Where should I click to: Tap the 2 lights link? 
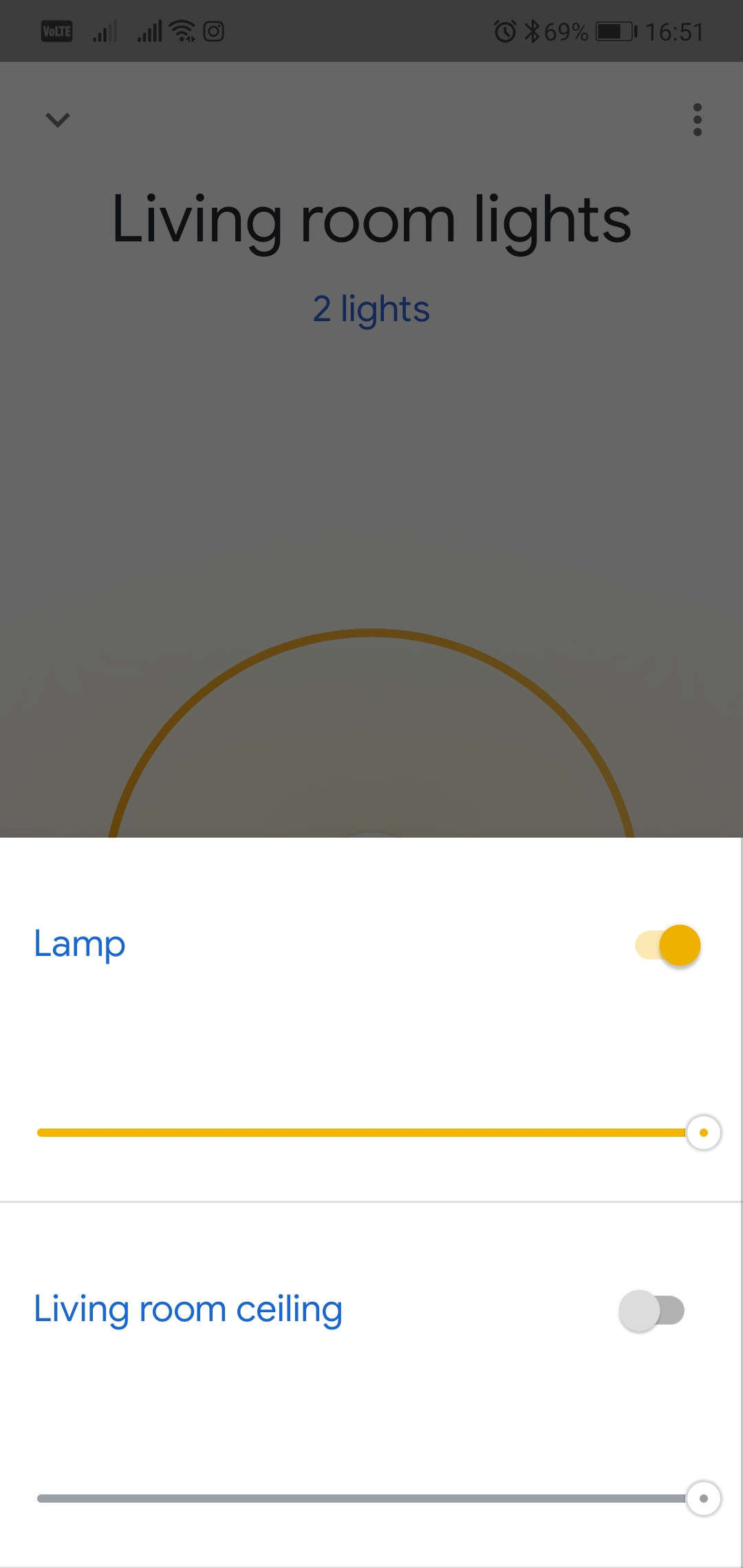[371, 309]
